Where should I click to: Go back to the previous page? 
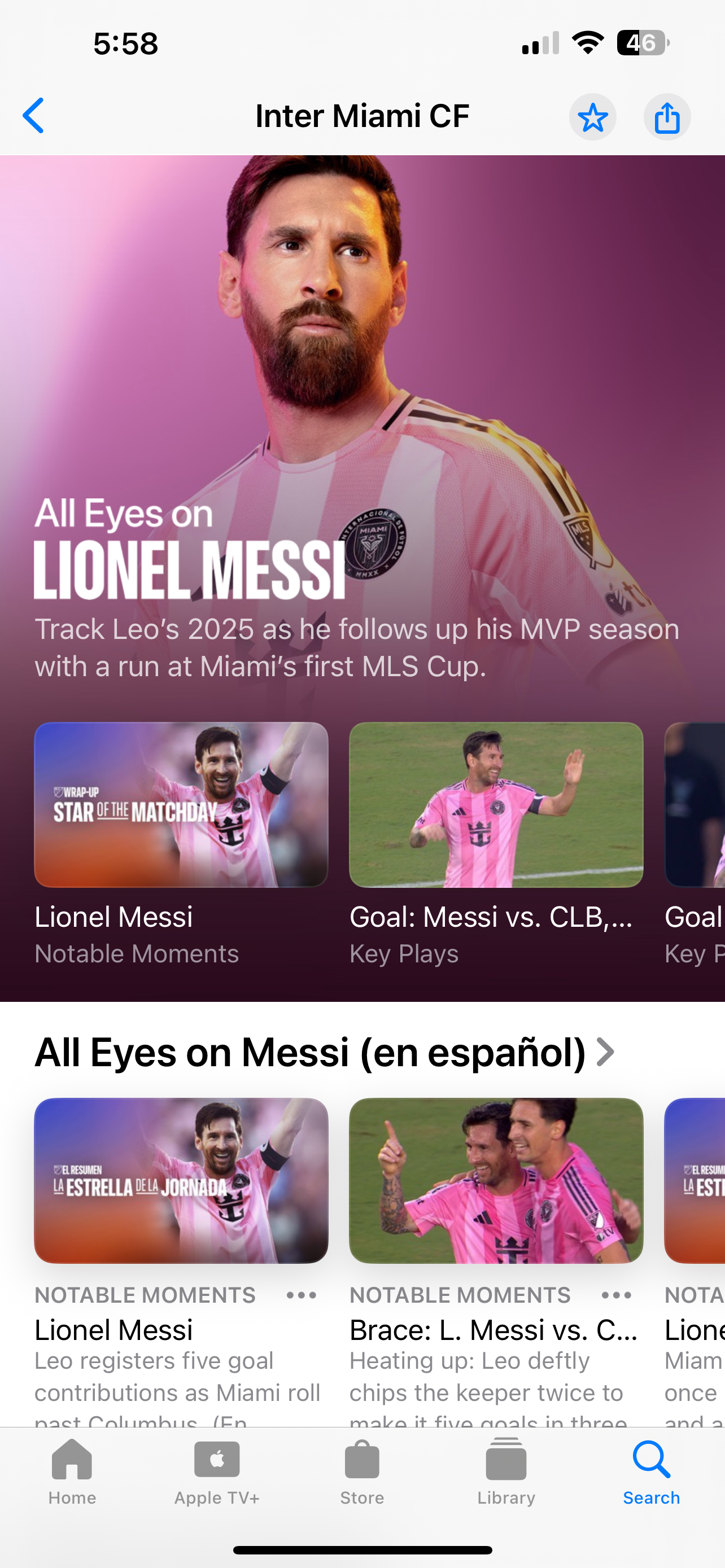pyautogui.click(x=34, y=116)
